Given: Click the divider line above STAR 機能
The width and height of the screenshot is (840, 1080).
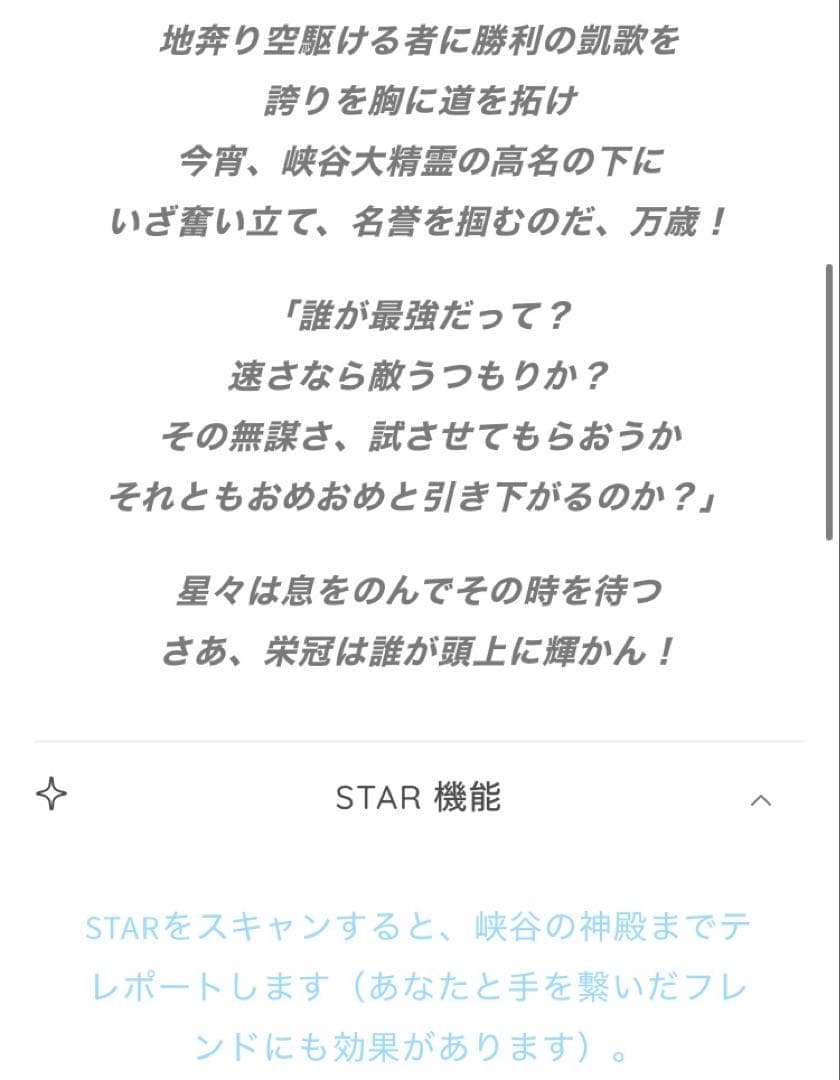Looking at the screenshot, I should (x=419, y=737).
